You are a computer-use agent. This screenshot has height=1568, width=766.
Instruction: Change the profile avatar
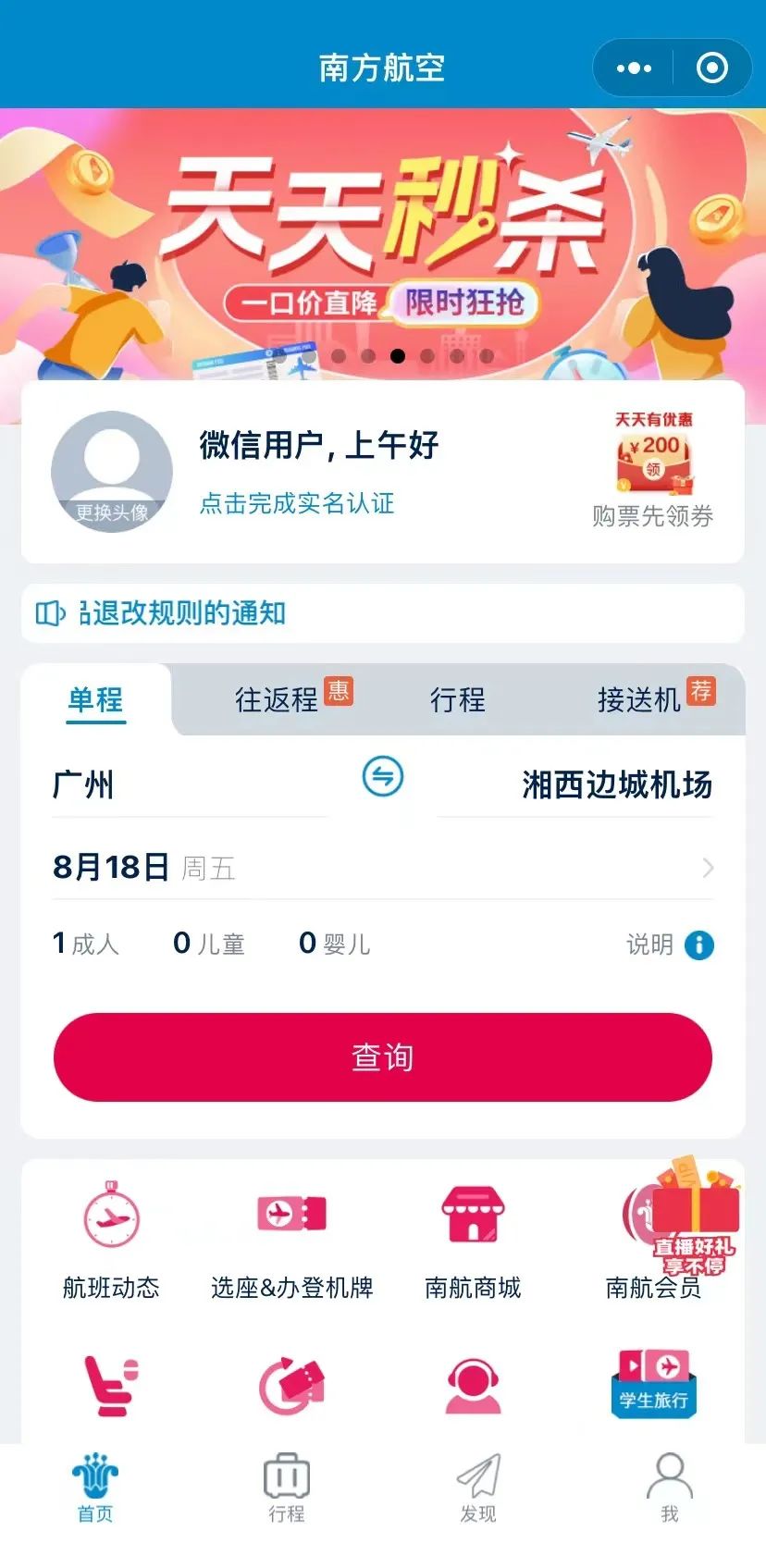(111, 472)
